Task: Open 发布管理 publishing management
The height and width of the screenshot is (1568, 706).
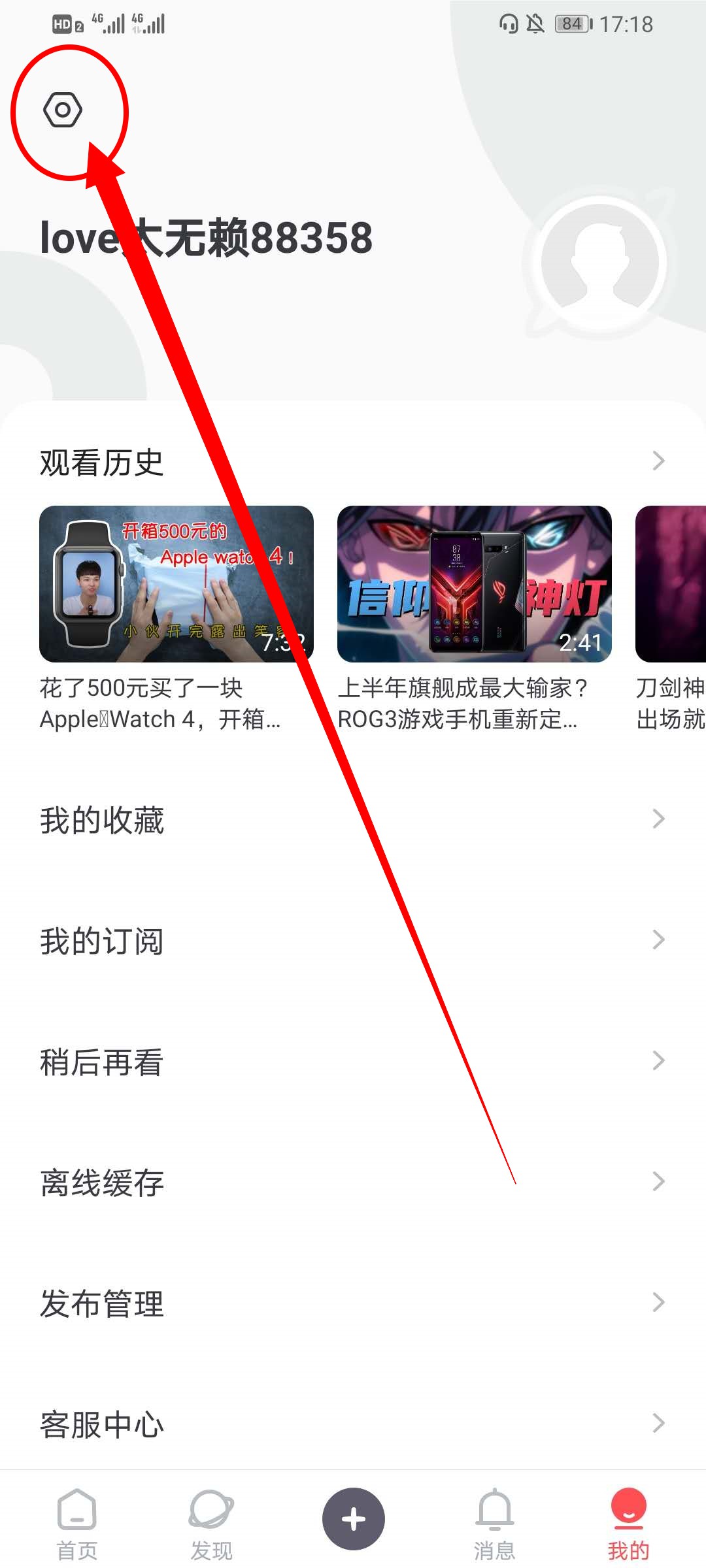Action: 353,1303
